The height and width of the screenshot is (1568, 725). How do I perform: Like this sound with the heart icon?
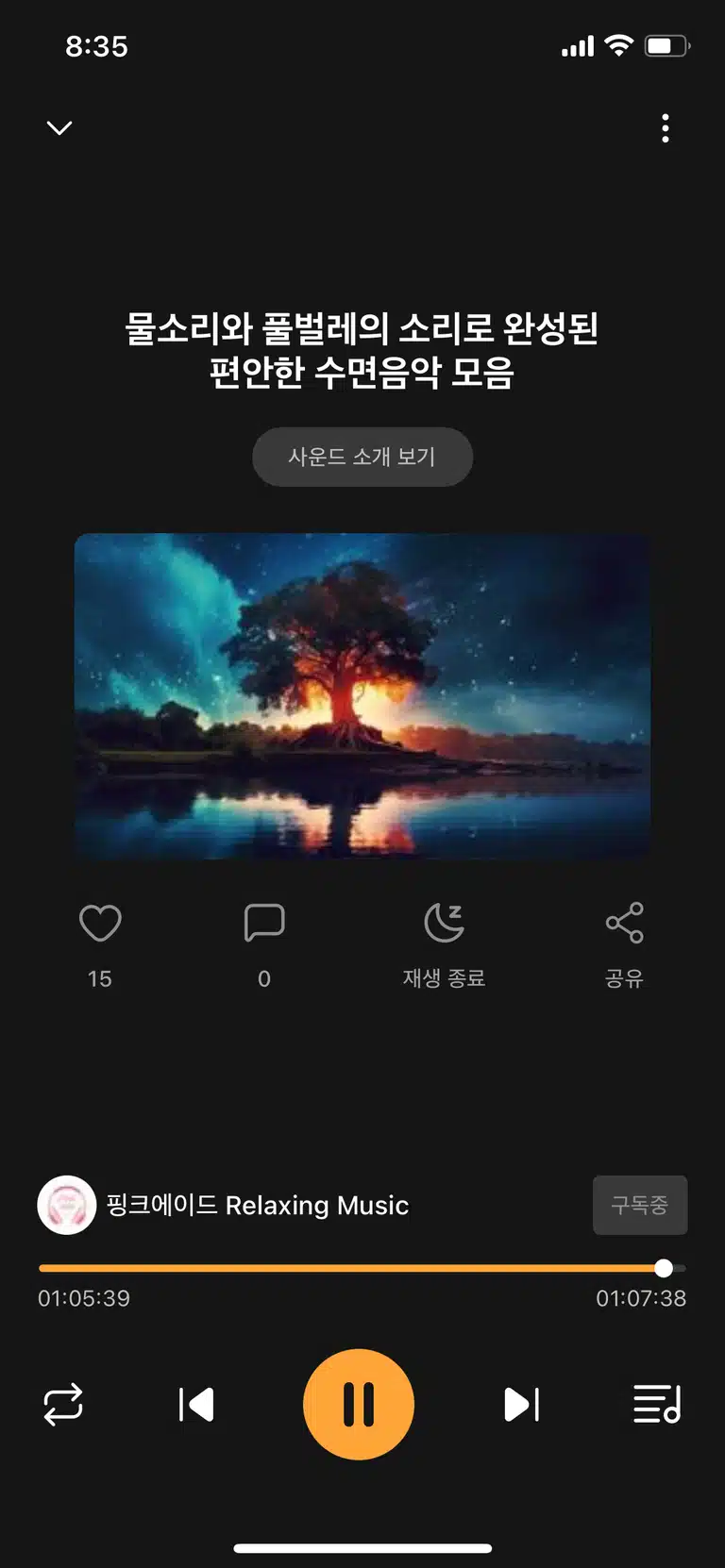[100, 923]
